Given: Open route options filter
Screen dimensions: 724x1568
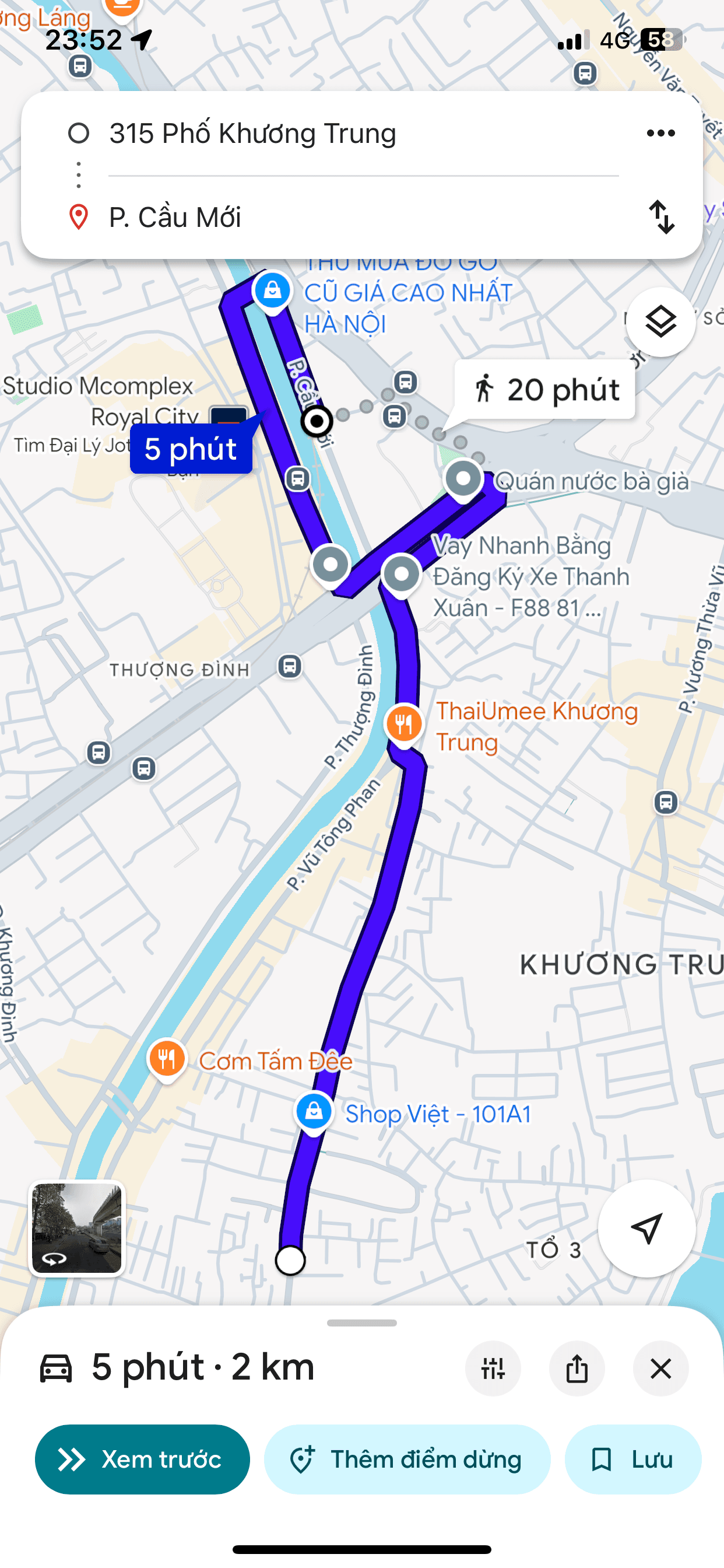Looking at the screenshot, I should coord(493,1369).
